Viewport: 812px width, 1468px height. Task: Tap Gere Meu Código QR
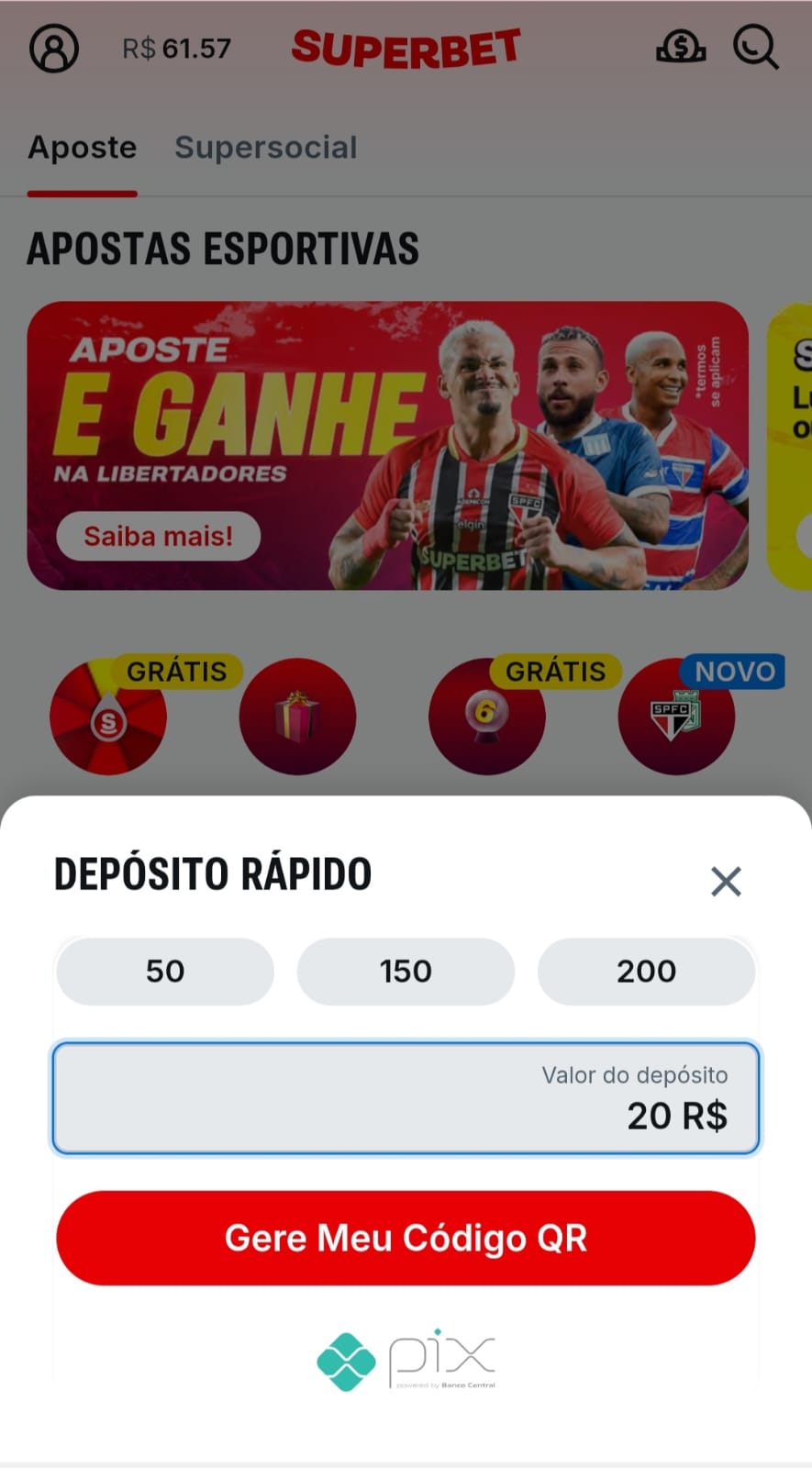(x=406, y=1238)
